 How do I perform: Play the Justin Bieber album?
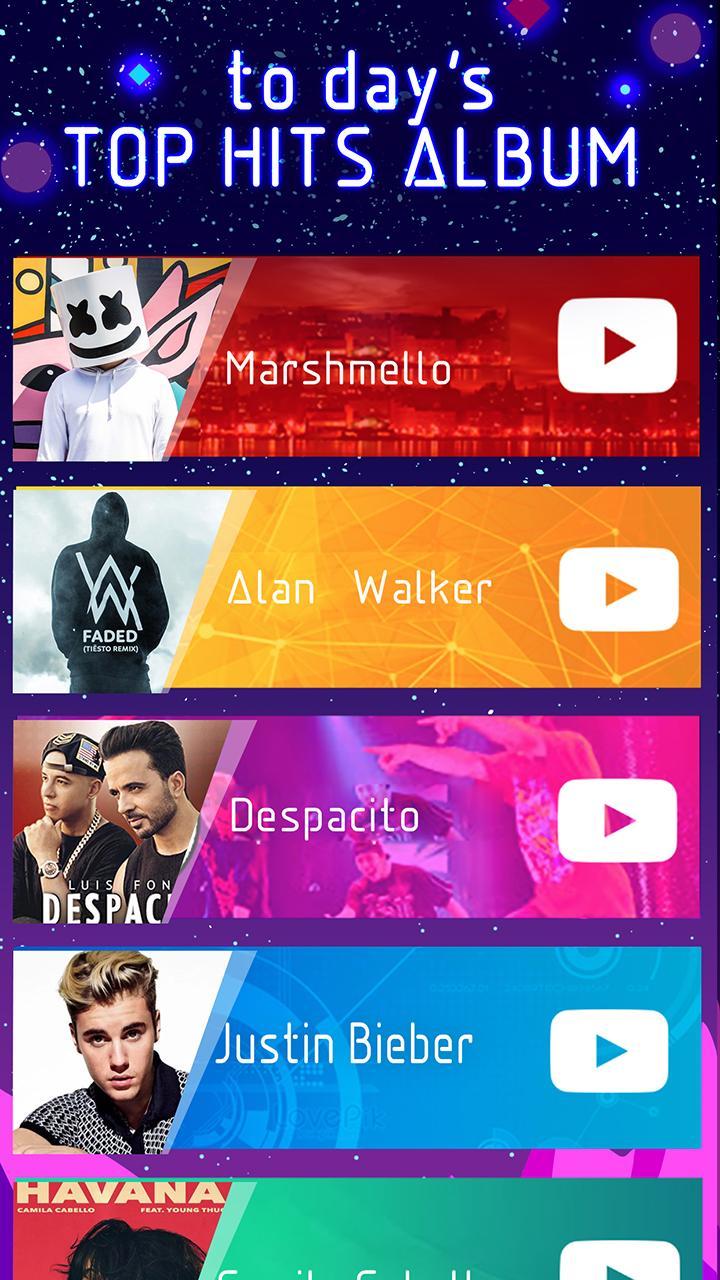[608, 1050]
